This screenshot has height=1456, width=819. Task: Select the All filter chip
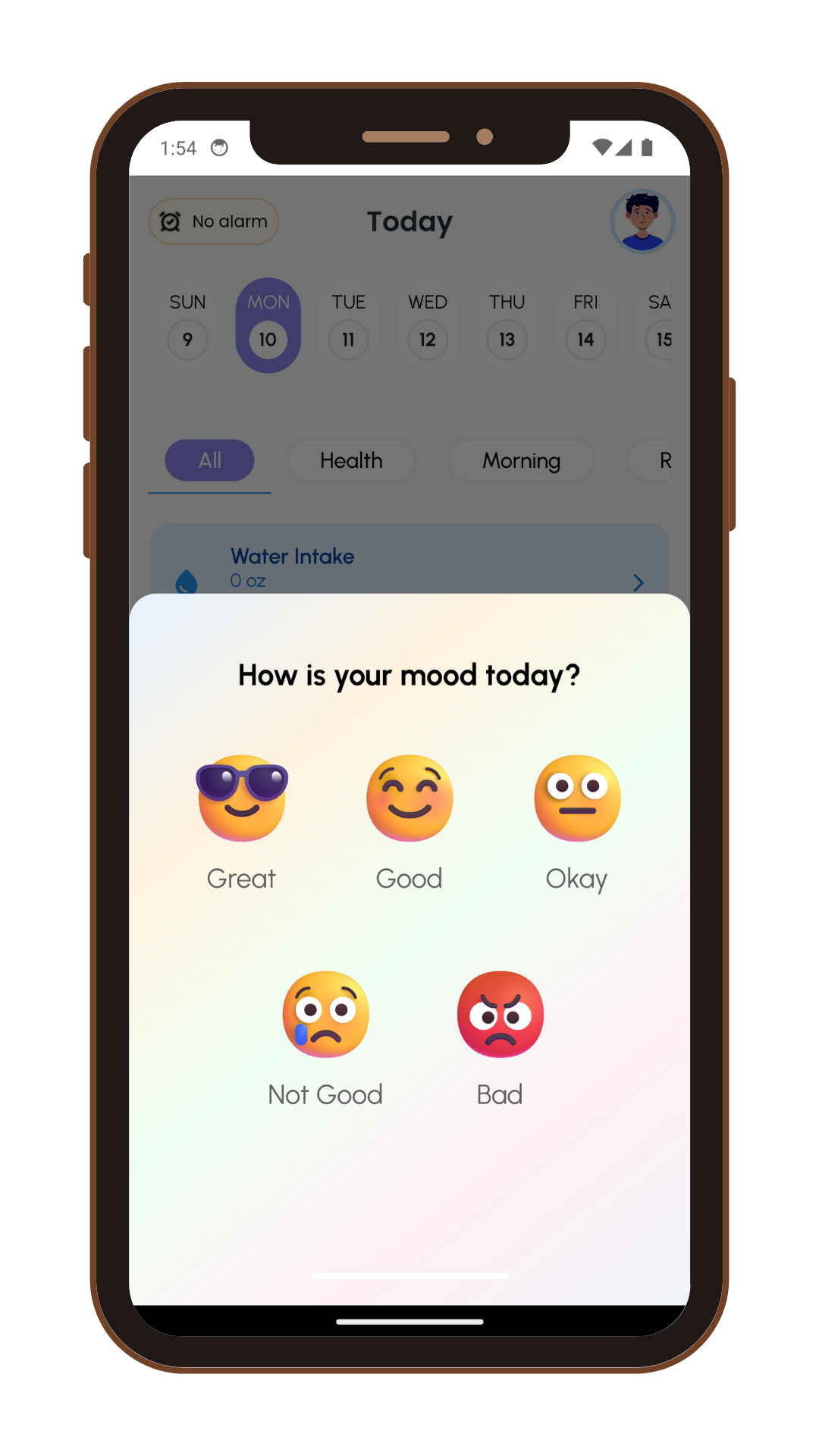click(x=210, y=460)
